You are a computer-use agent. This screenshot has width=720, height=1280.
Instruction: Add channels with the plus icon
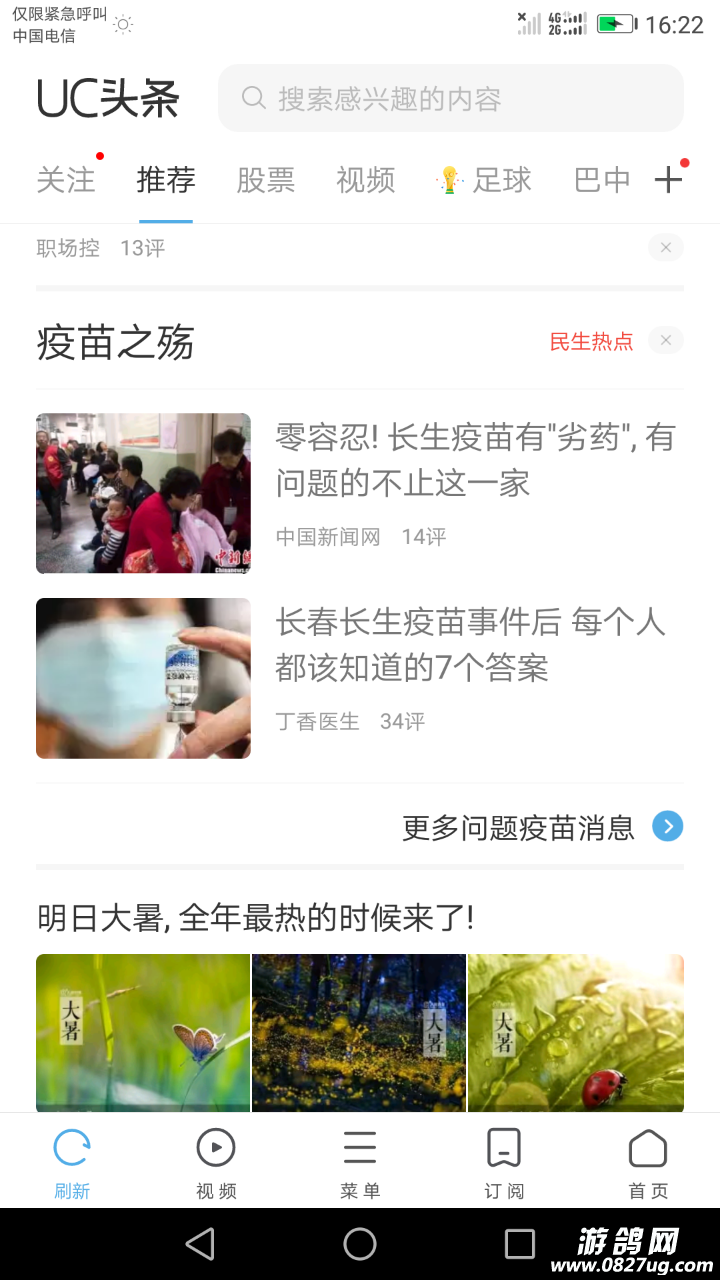pyautogui.click(x=668, y=180)
